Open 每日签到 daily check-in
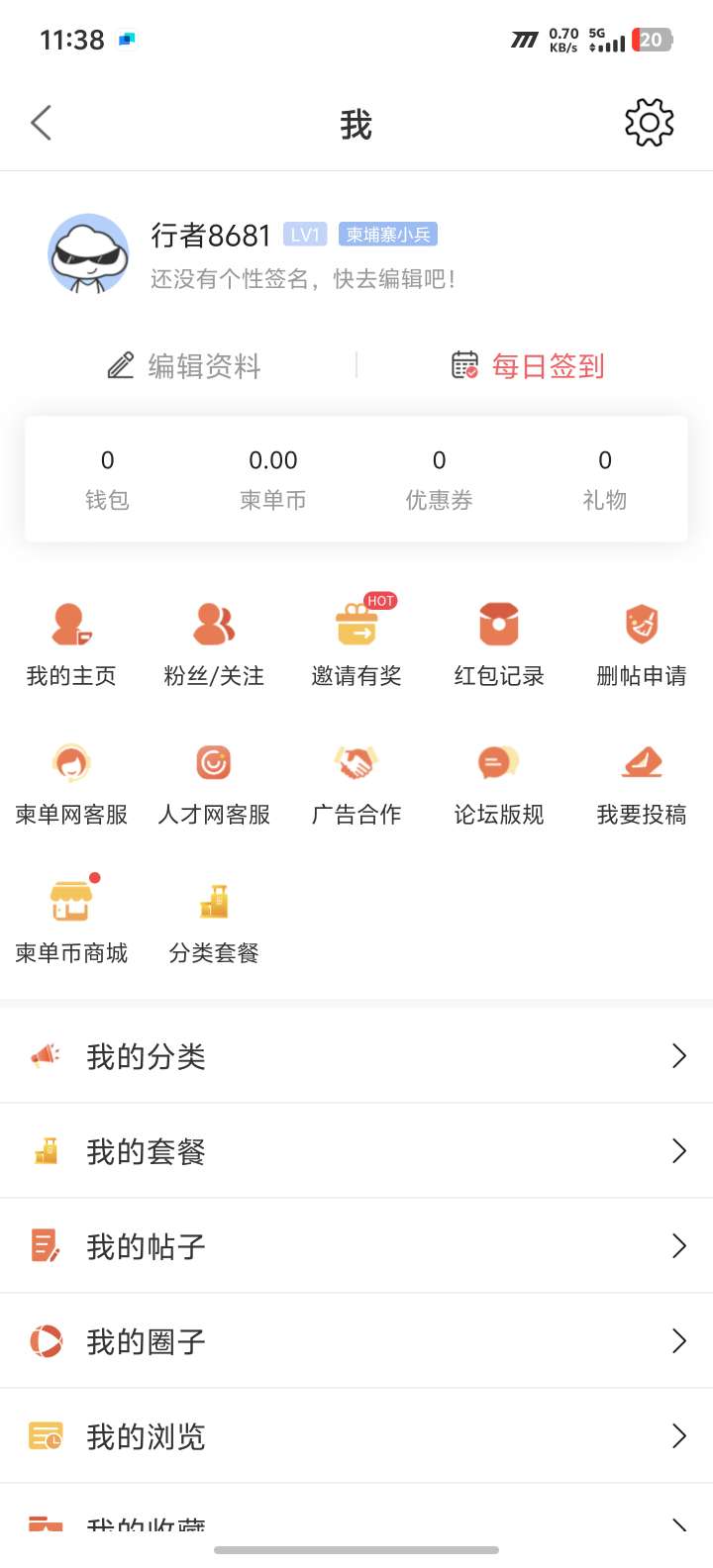 tap(528, 366)
